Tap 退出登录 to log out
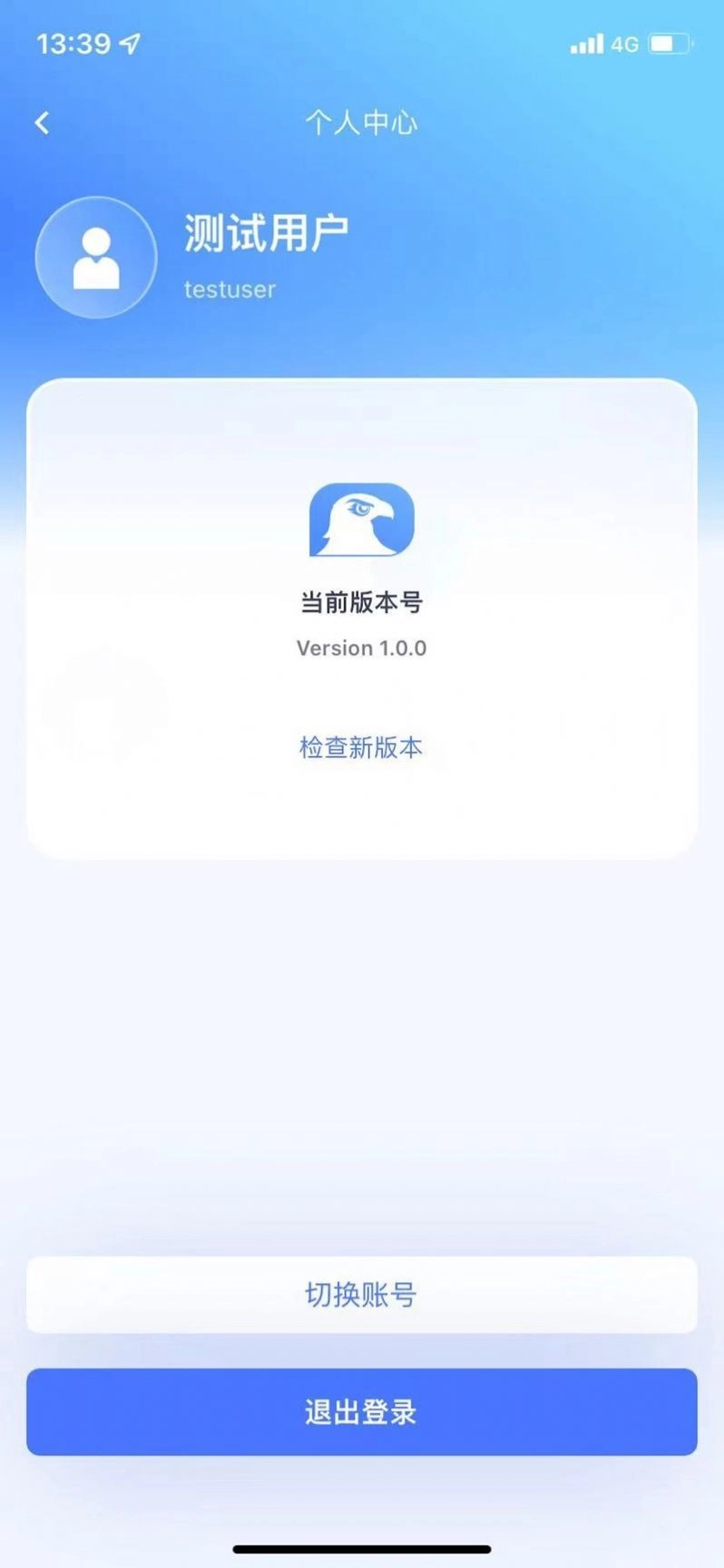724x1568 pixels. point(361,1412)
